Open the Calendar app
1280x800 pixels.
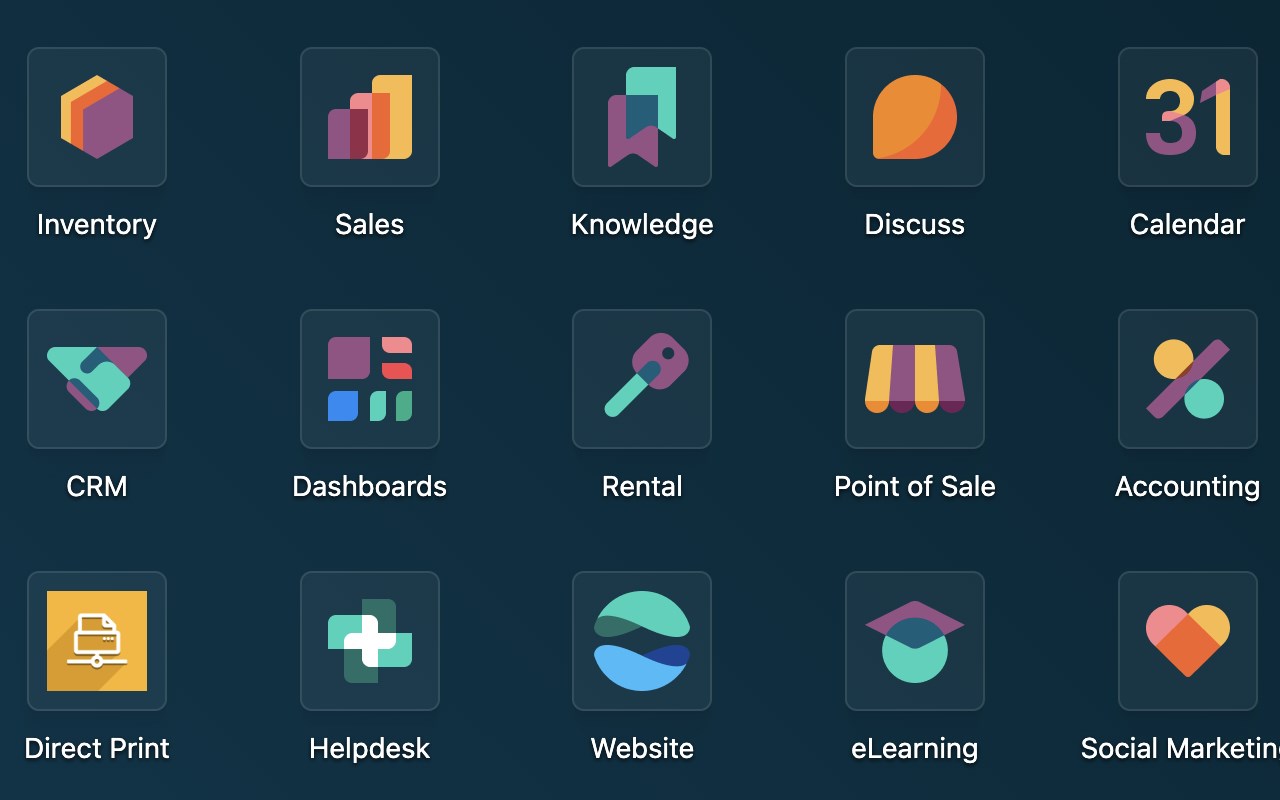[x=1188, y=117]
